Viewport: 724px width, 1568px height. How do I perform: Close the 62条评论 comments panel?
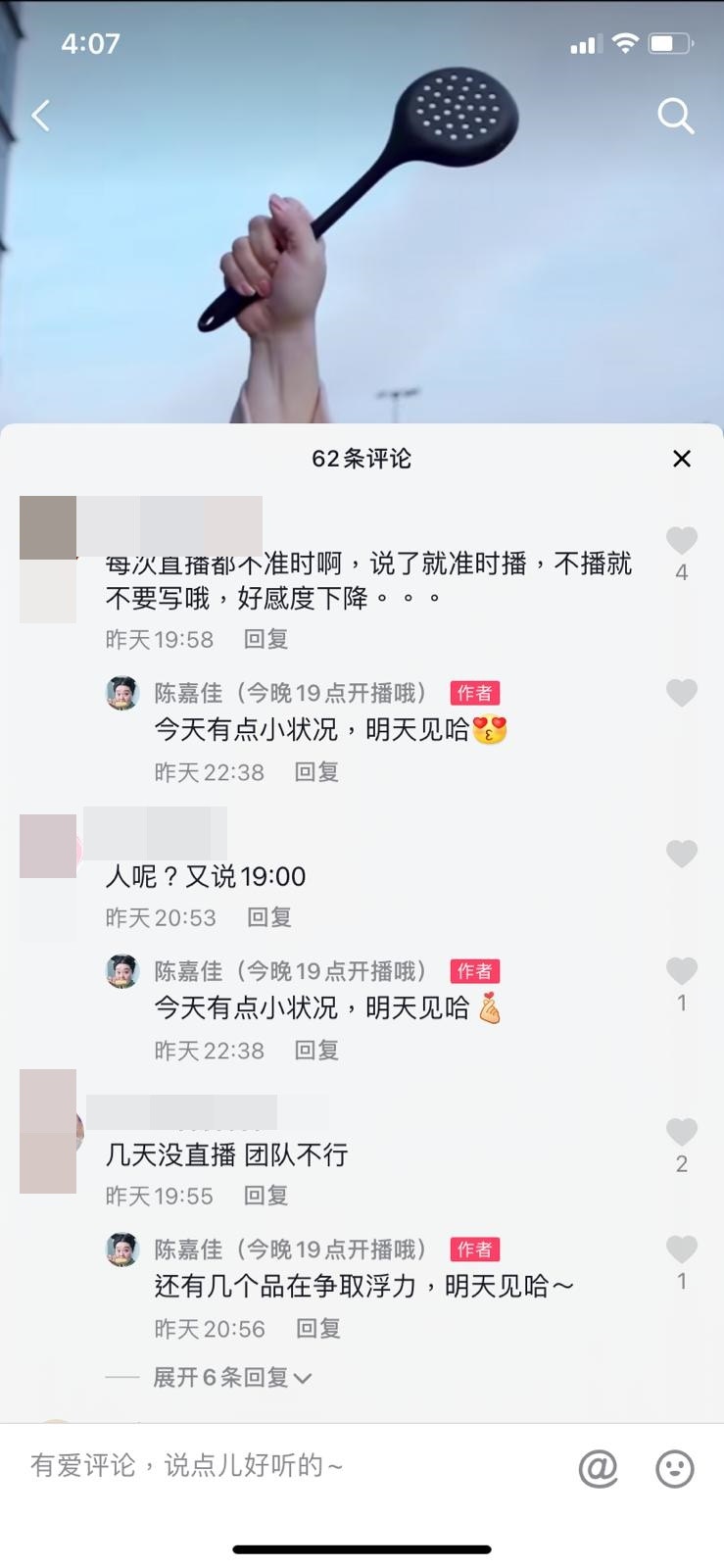pos(682,459)
